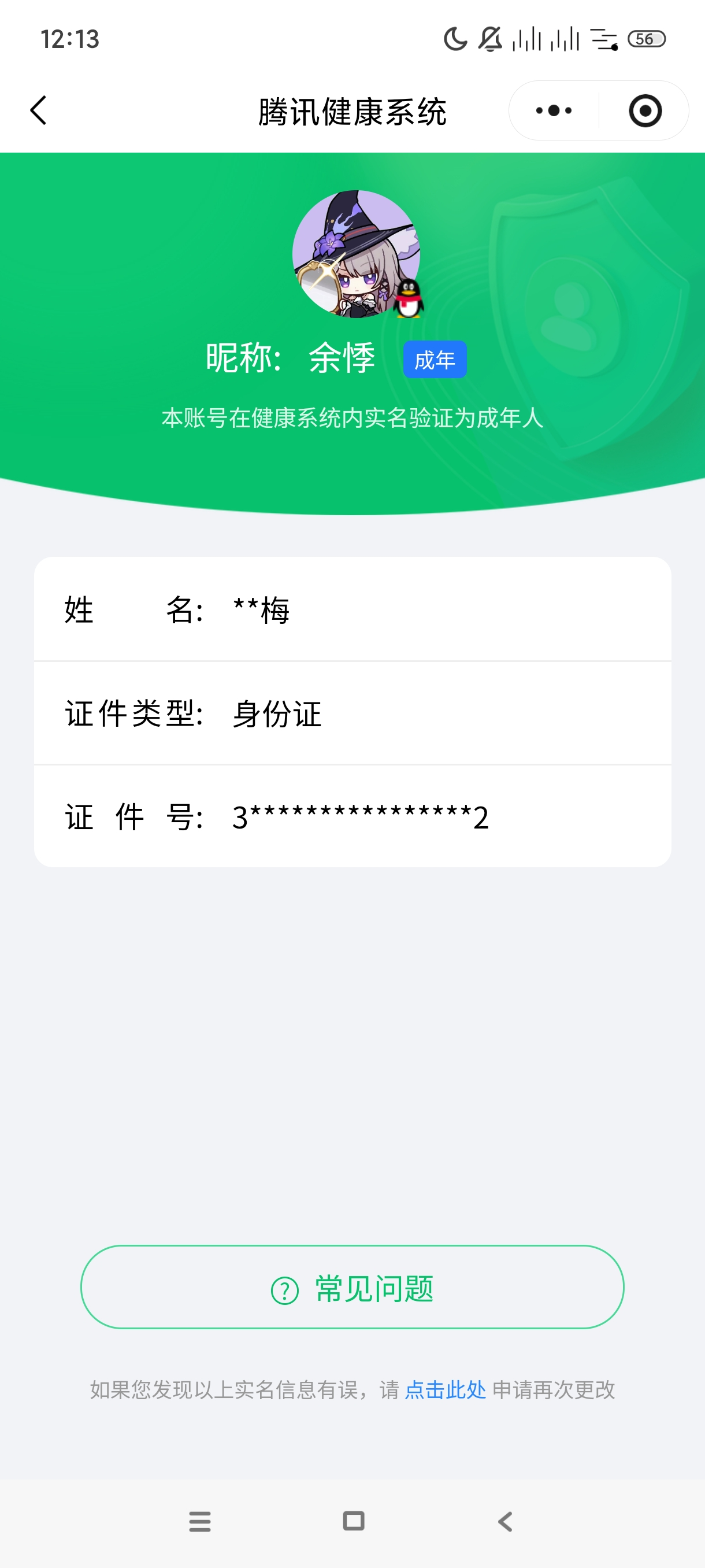The width and height of the screenshot is (705, 1568).
Task: Open the mini program more options menu
Action: [x=554, y=111]
